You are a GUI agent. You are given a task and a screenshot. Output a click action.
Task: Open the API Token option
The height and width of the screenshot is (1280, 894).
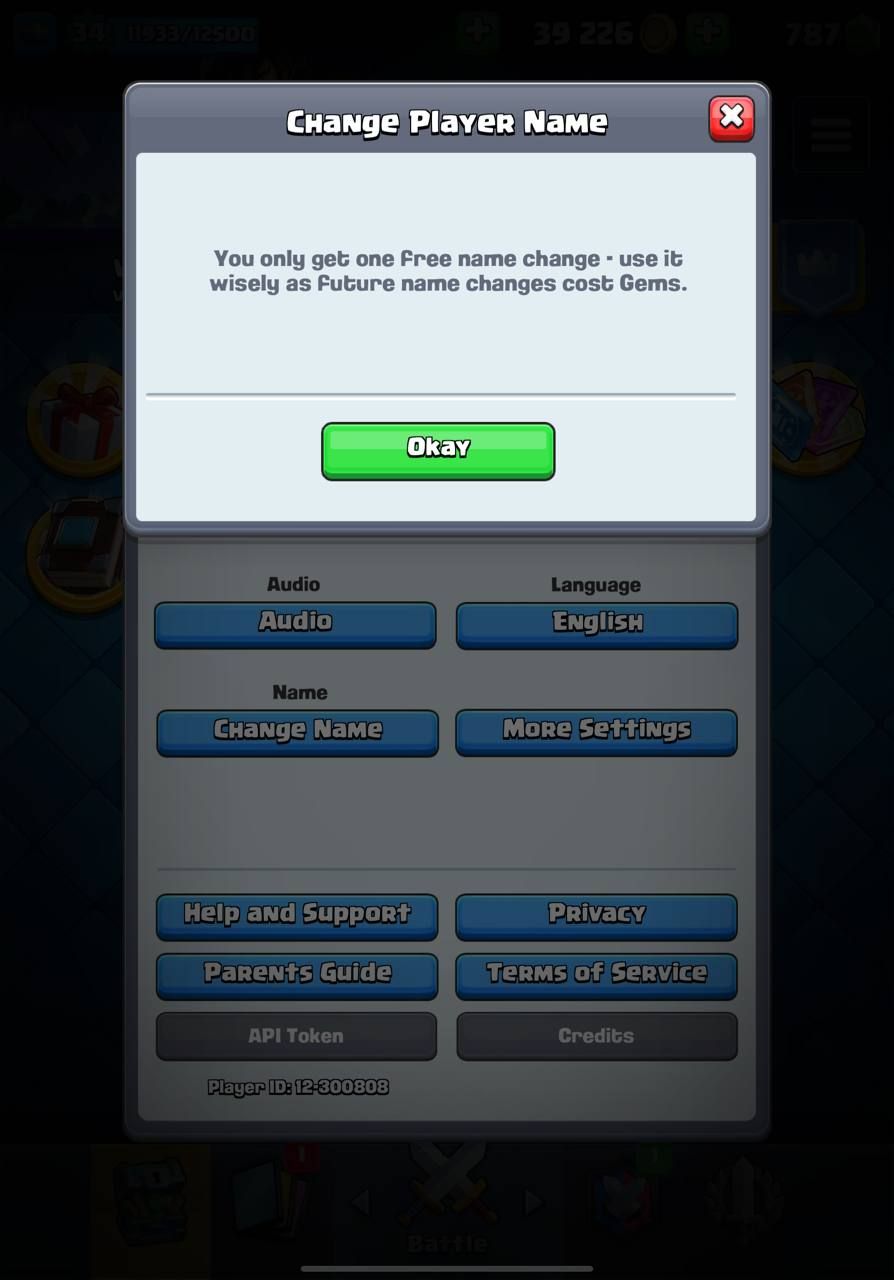click(x=296, y=1036)
